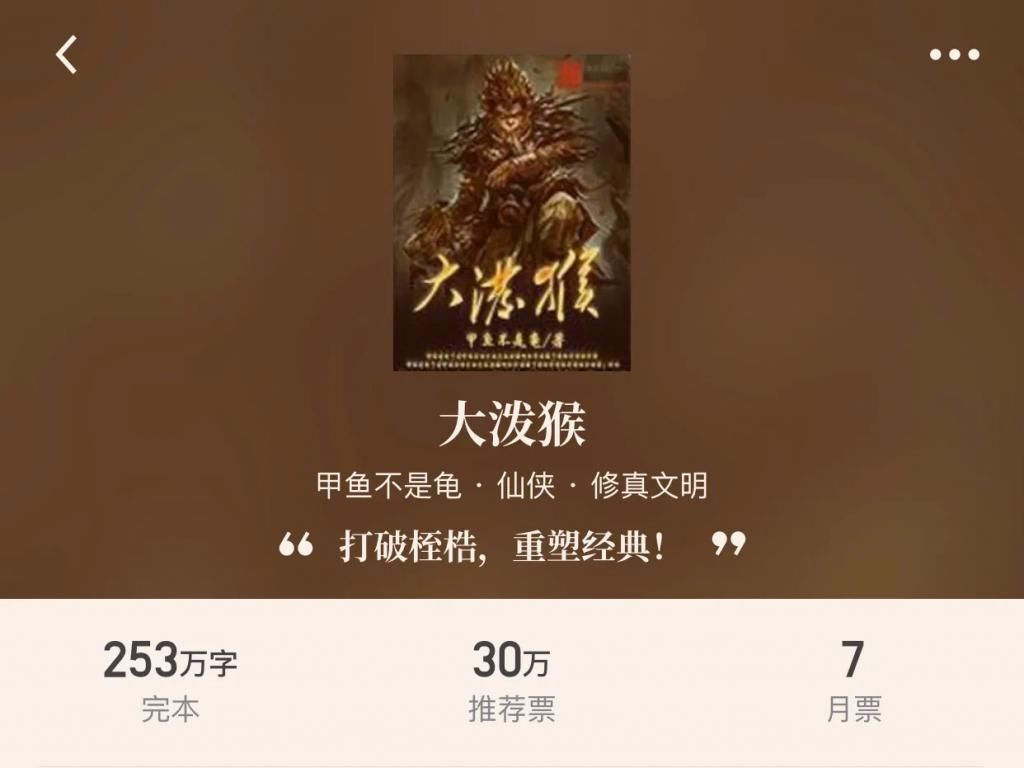Go back using the top-left arrow
Screen dimensions: 1024x768
pos(67,54)
